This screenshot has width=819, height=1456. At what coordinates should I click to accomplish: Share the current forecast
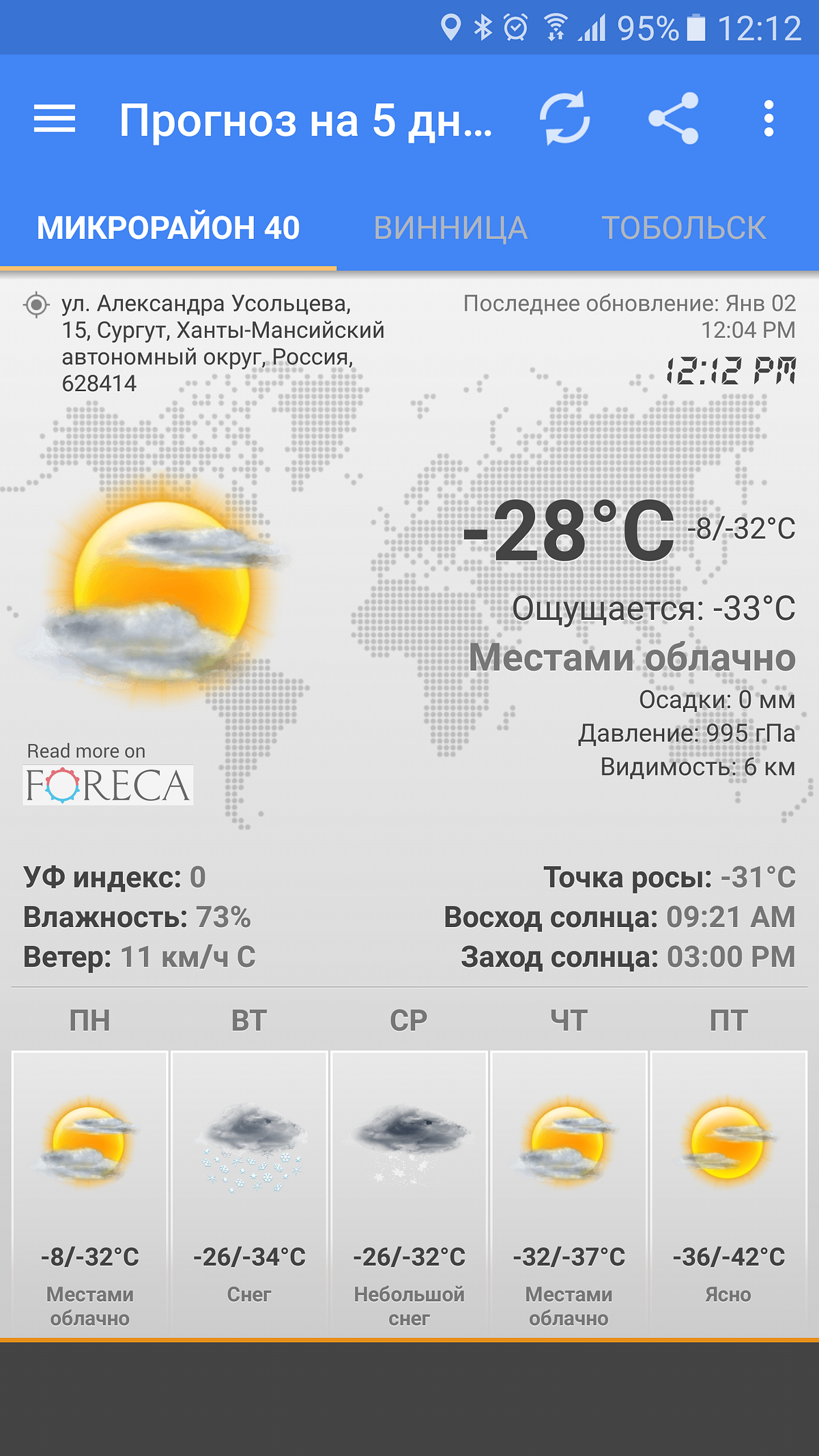coord(673,118)
